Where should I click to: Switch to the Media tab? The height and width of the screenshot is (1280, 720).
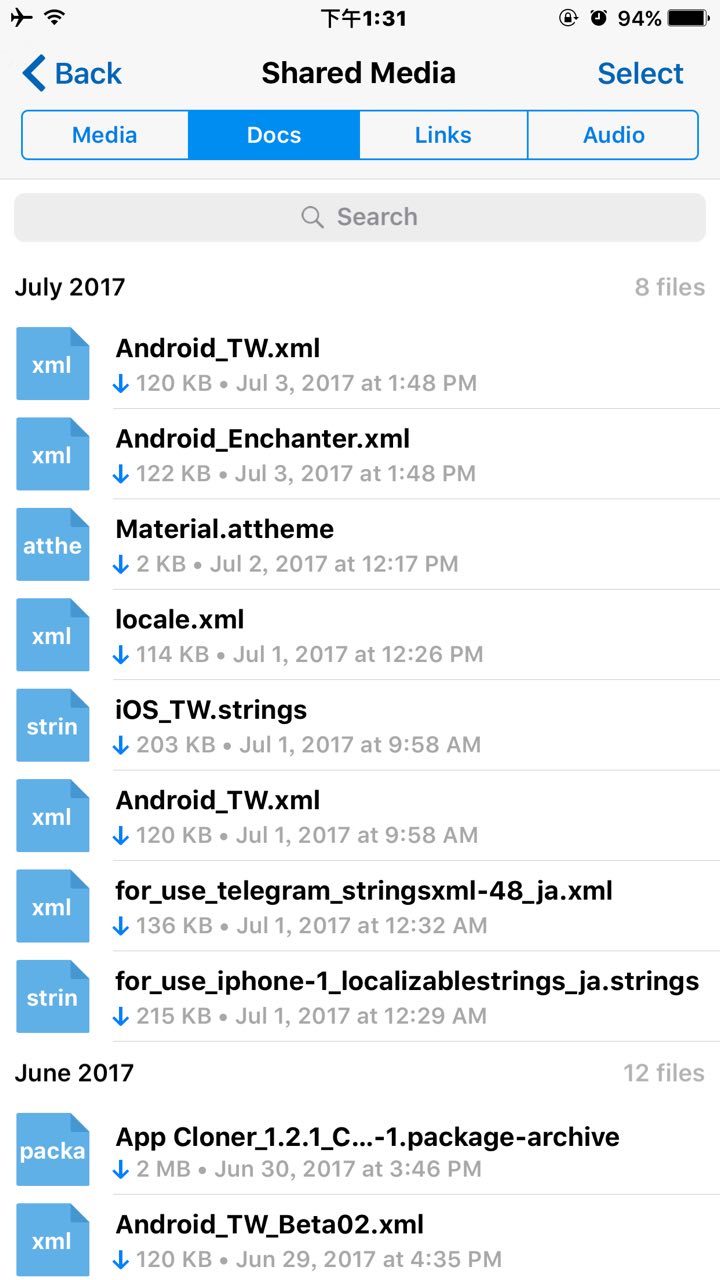[105, 135]
